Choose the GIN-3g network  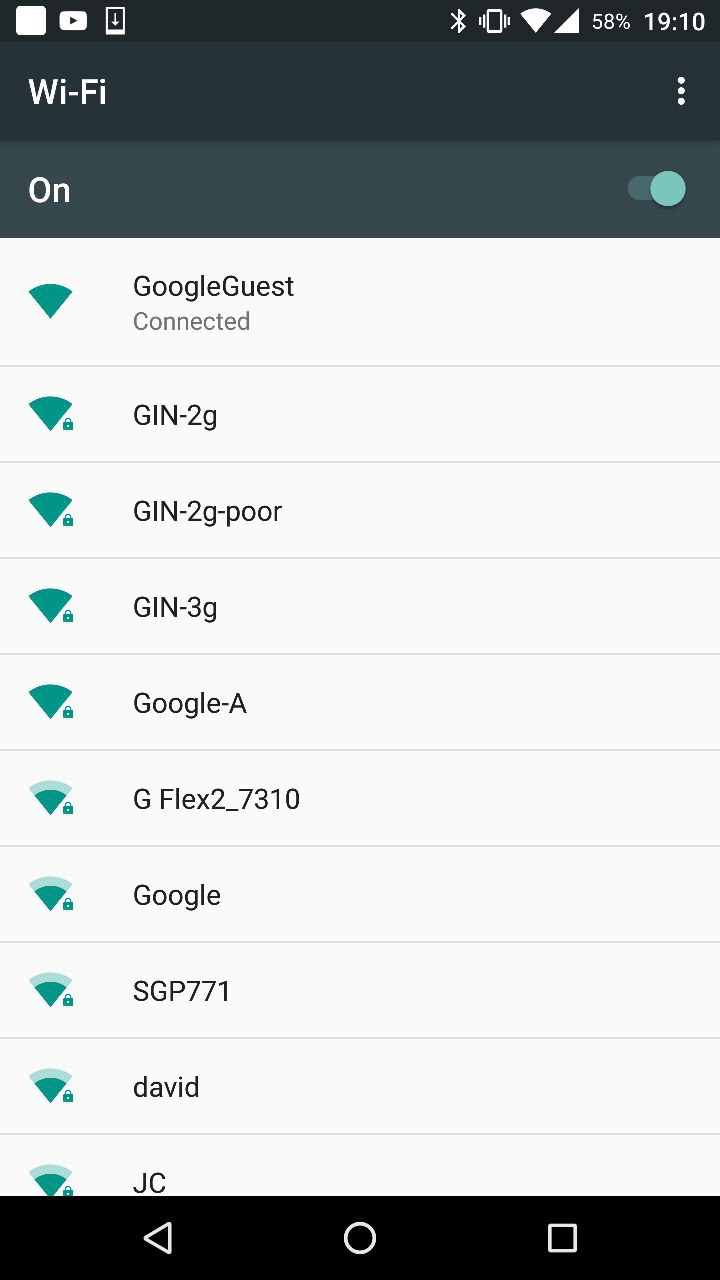click(x=360, y=606)
